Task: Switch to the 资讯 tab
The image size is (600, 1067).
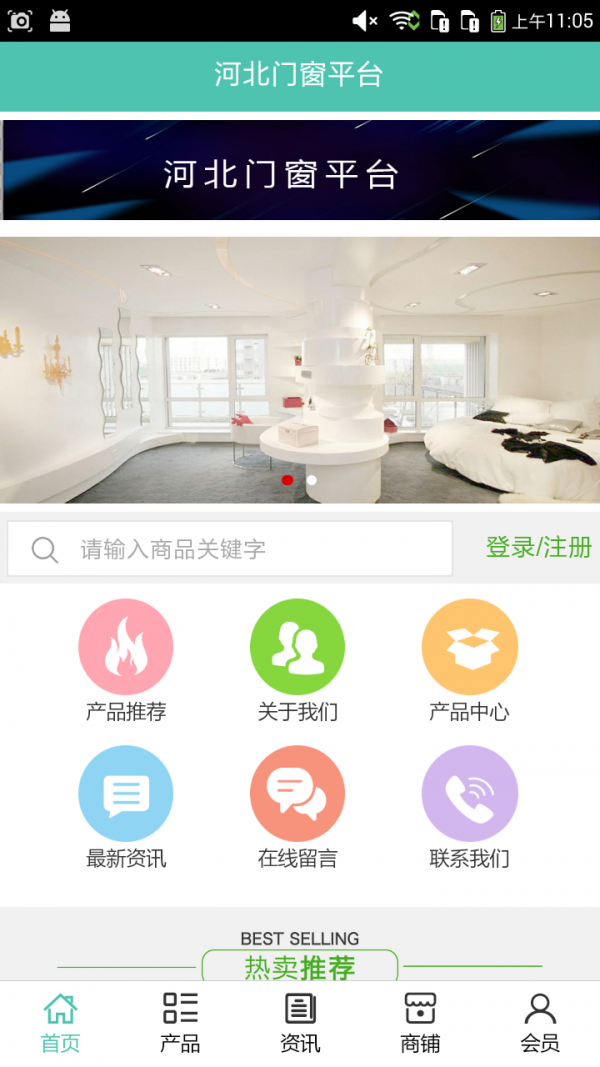Action: point(300,1022)
